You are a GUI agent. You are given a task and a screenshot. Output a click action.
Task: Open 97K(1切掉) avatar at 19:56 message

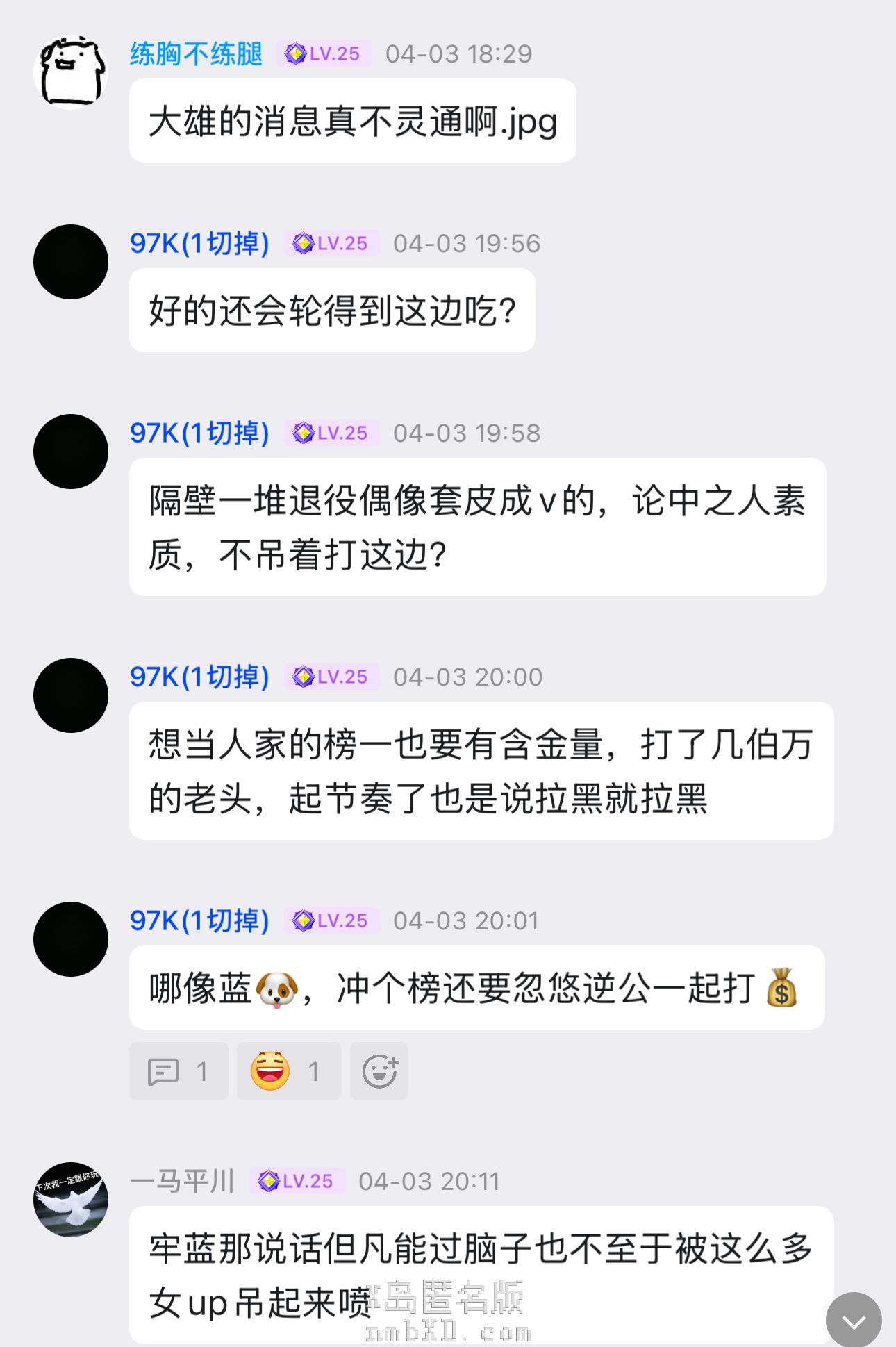point(71,262)
